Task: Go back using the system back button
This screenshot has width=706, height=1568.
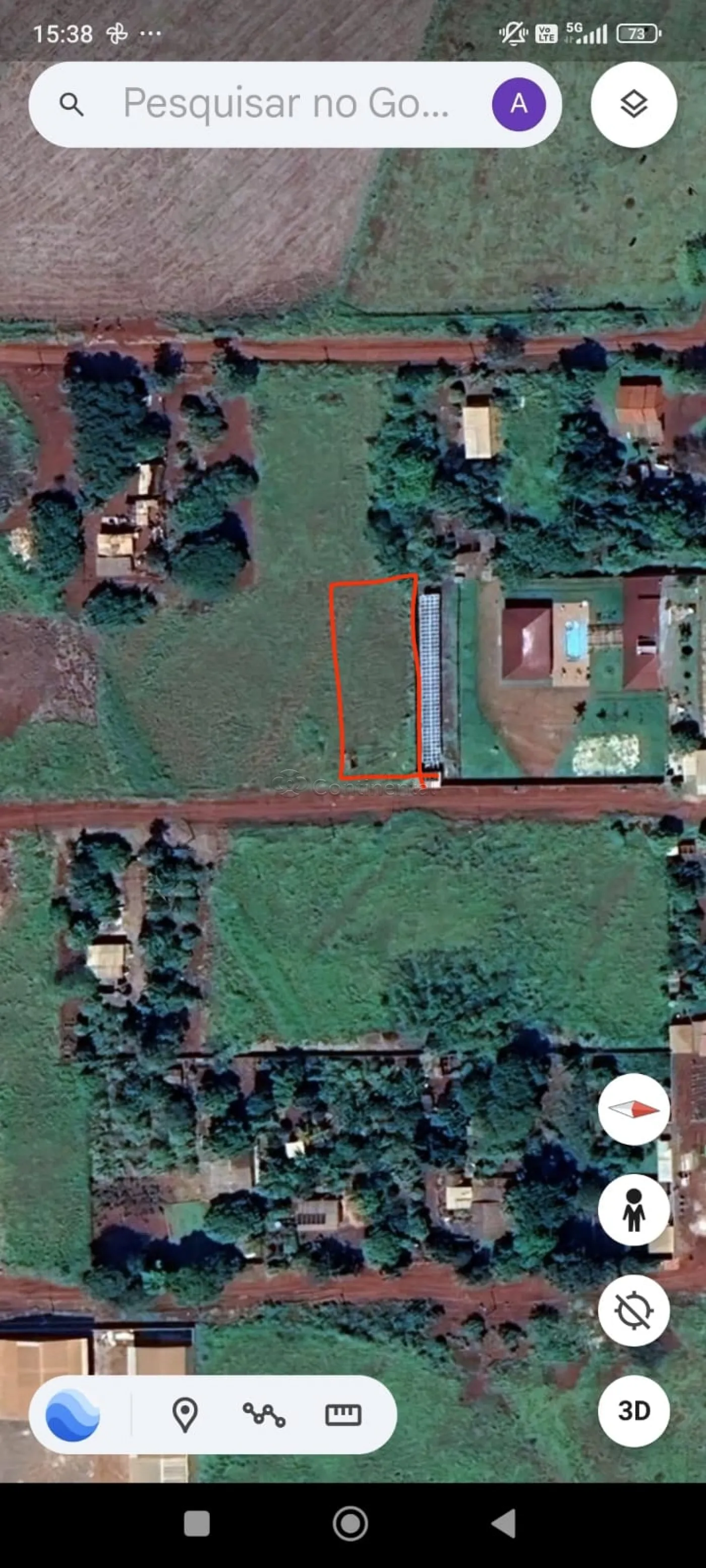Action: coord(504,1524)
